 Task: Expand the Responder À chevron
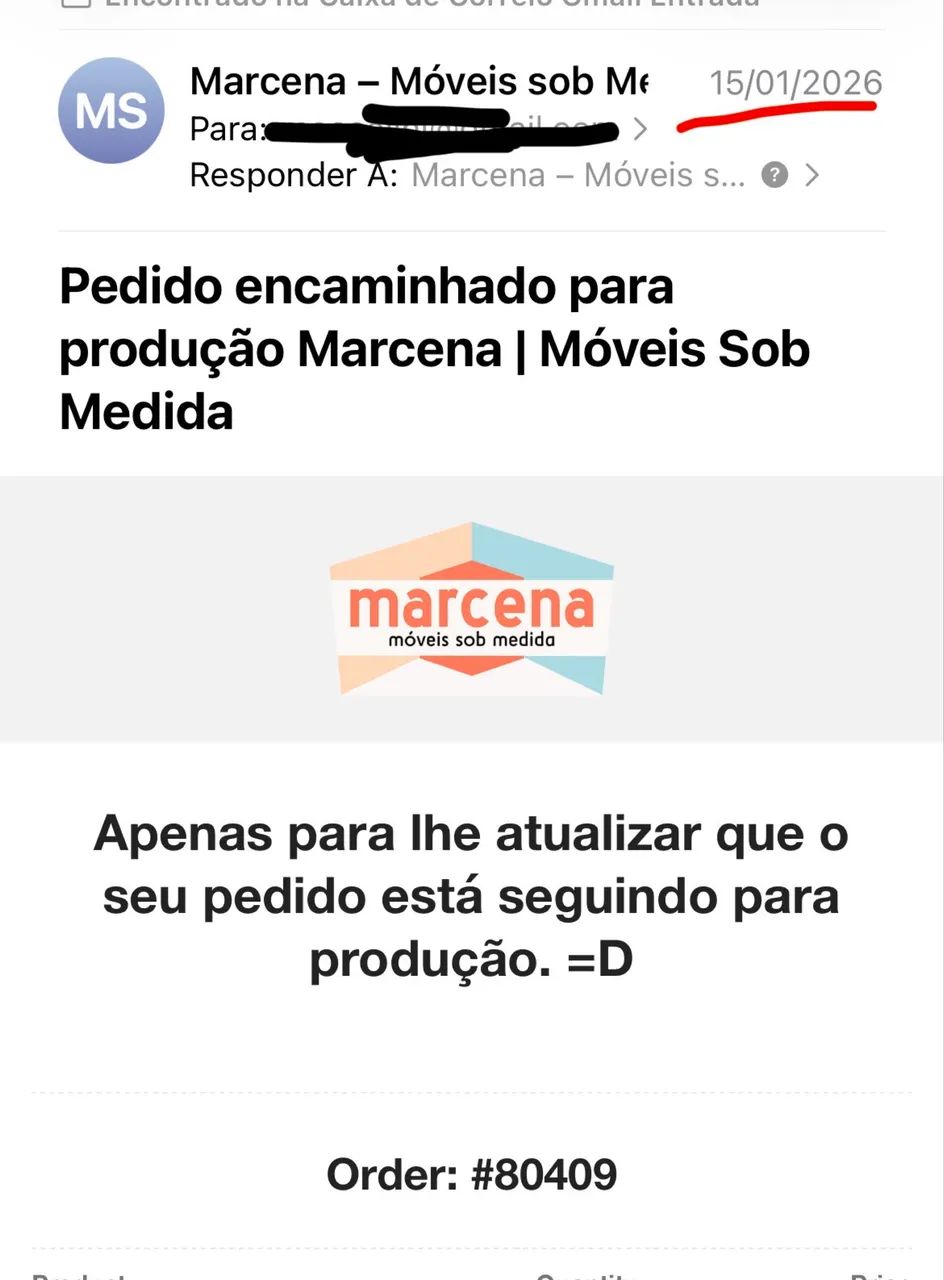(813, 176)
